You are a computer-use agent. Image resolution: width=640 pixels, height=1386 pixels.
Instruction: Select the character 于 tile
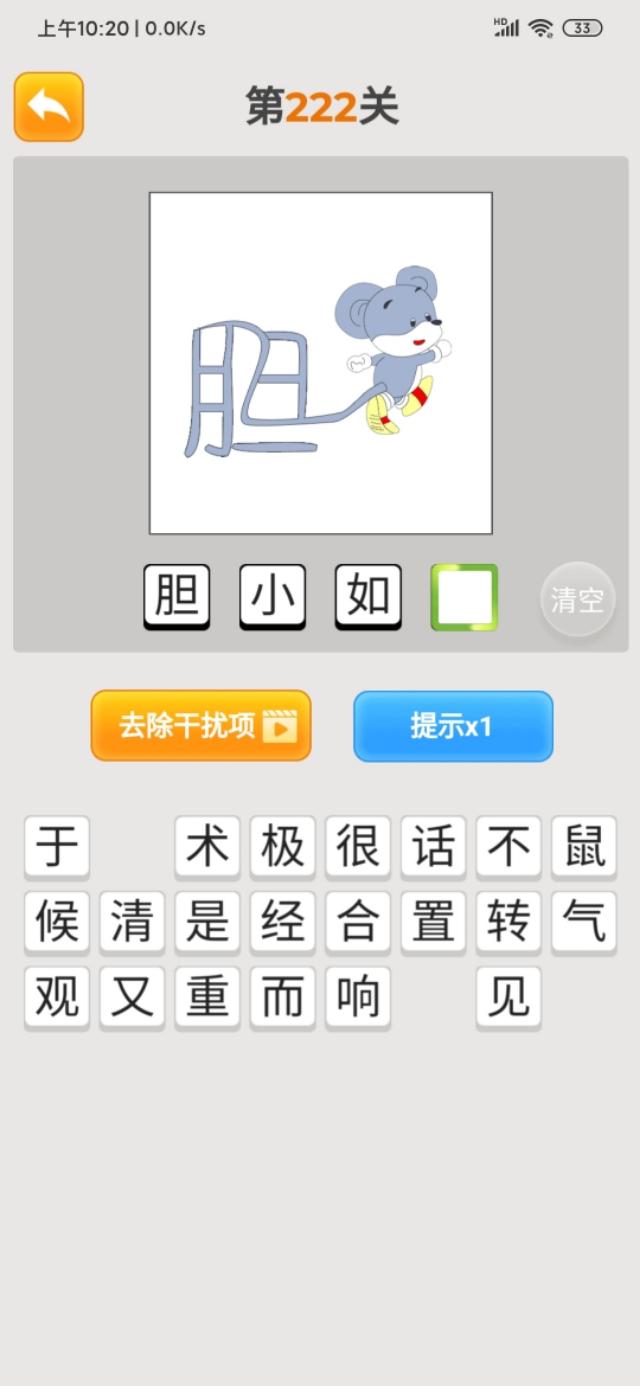(x=57, y=849)
